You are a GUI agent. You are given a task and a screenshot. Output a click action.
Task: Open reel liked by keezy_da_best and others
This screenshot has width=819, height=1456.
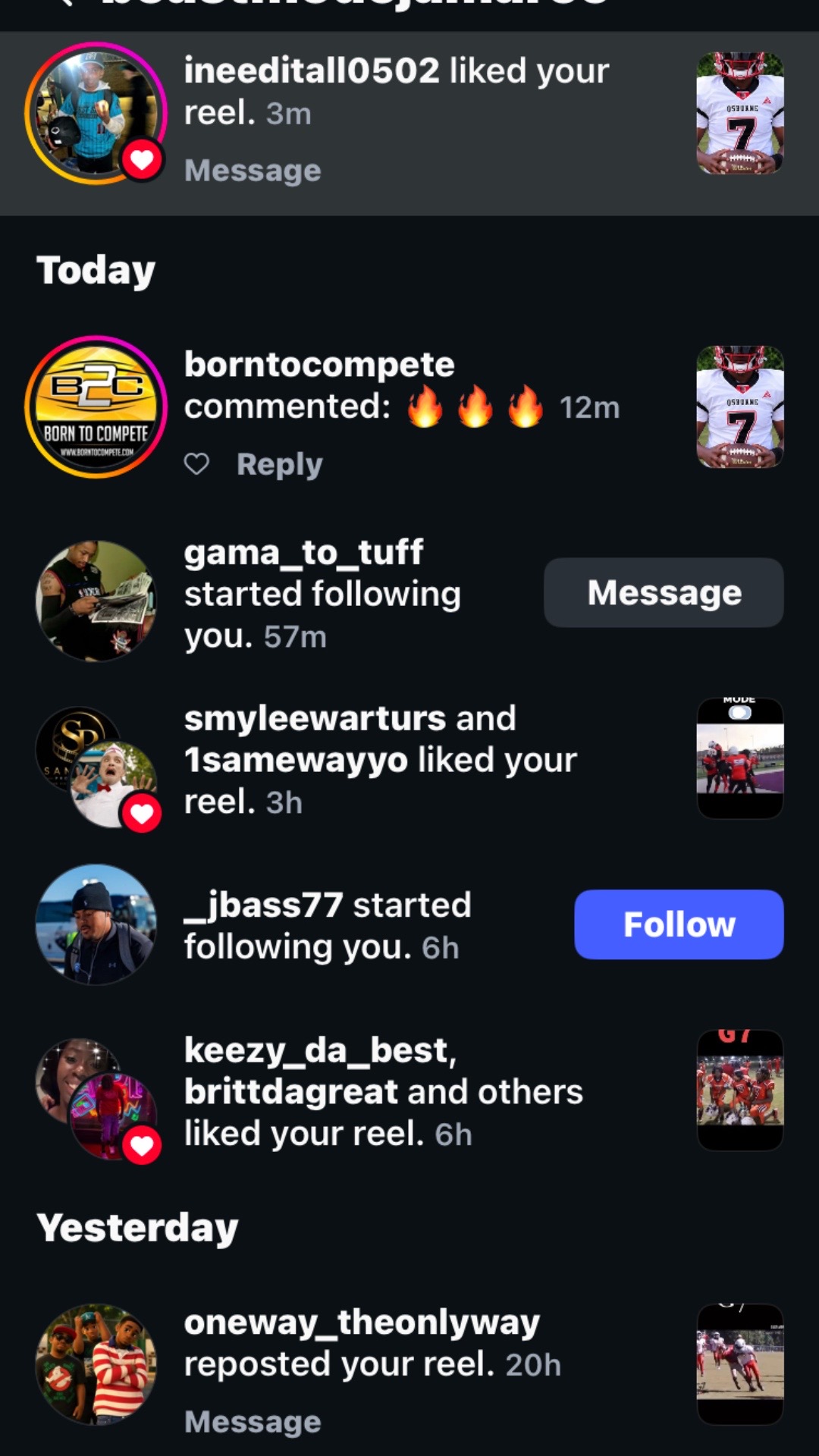point(739,1090)
